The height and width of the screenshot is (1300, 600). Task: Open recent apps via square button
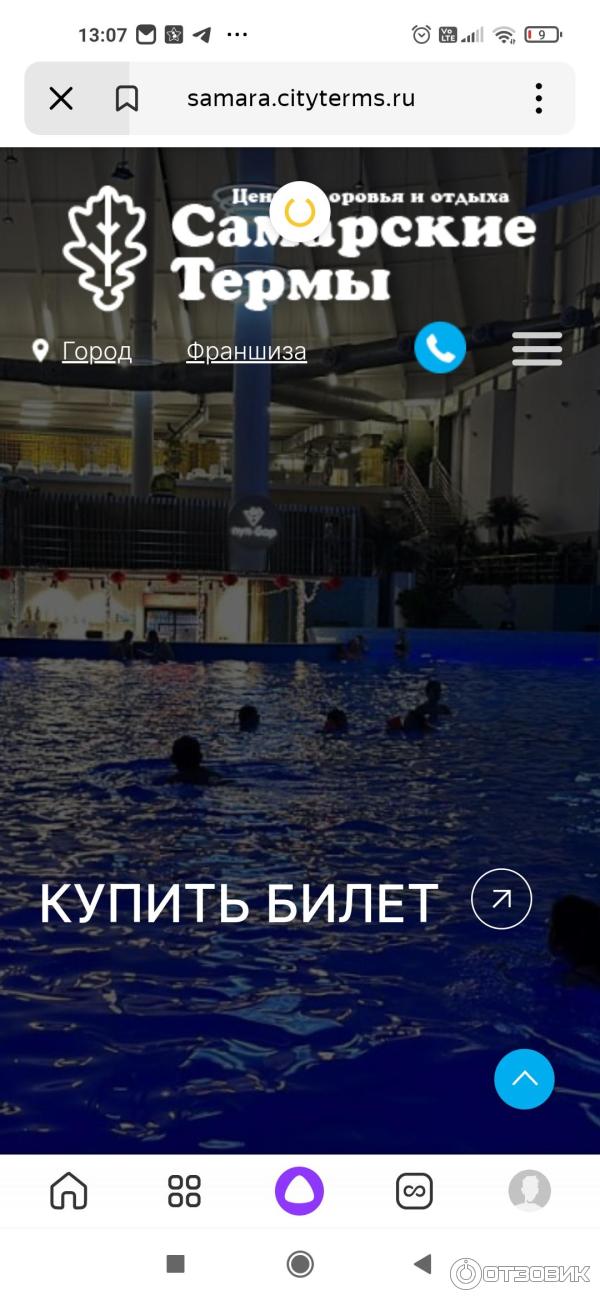pyautogui.click(x=176, y=1264)
